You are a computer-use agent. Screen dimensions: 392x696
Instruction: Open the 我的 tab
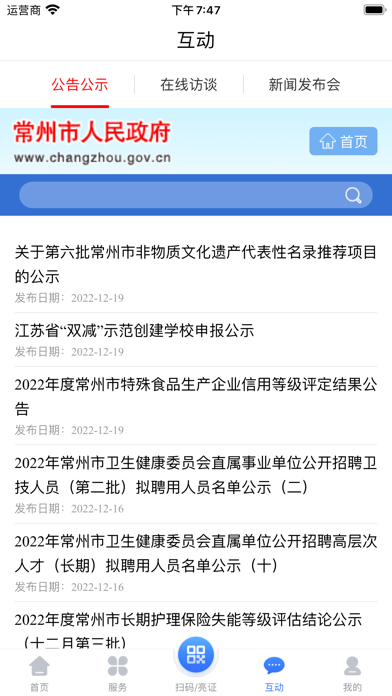click(352, 674)
